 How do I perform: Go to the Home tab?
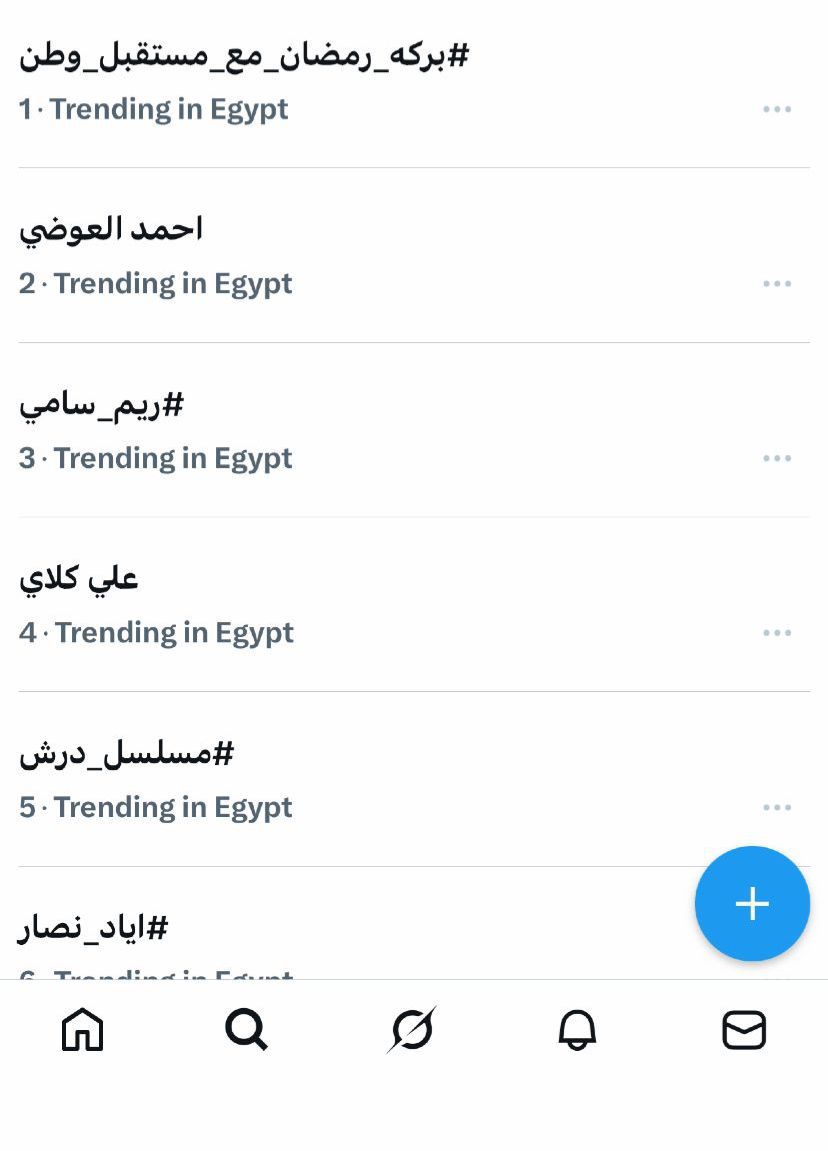82,1029
